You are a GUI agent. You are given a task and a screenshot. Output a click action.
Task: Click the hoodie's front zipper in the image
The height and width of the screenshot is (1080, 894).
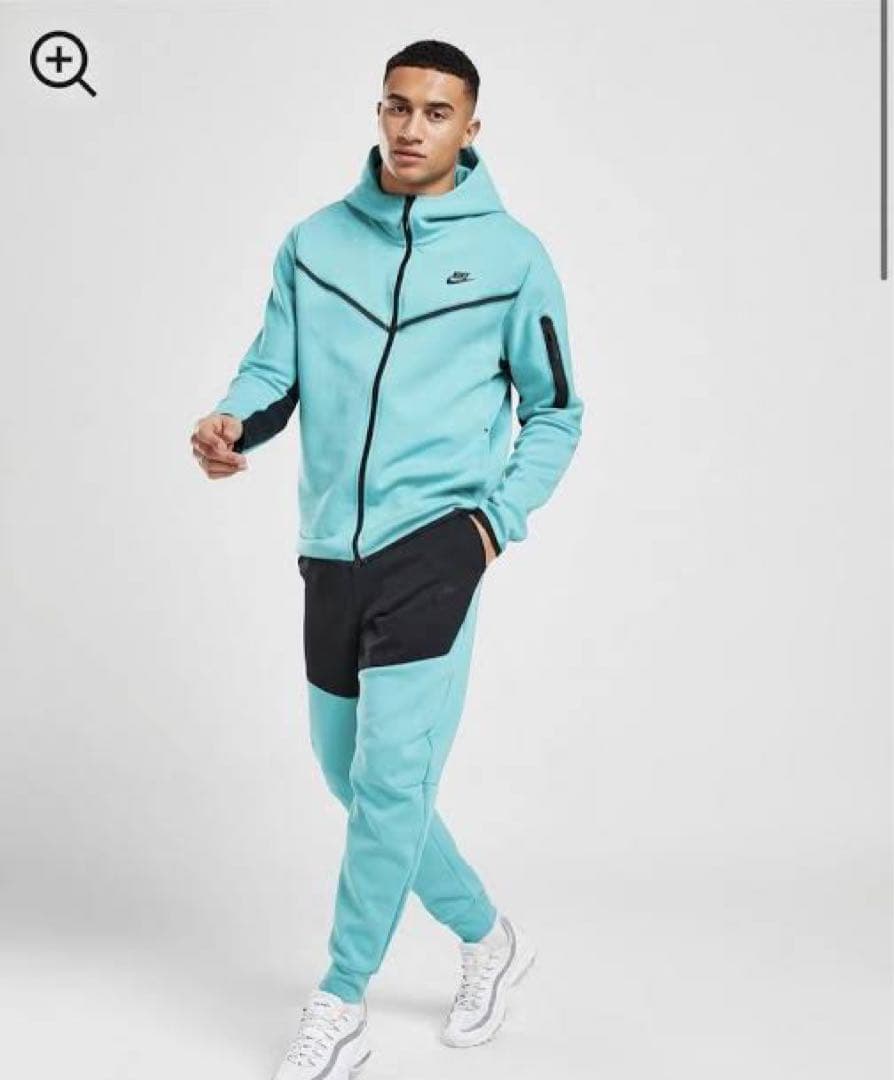tap(390, 400)
